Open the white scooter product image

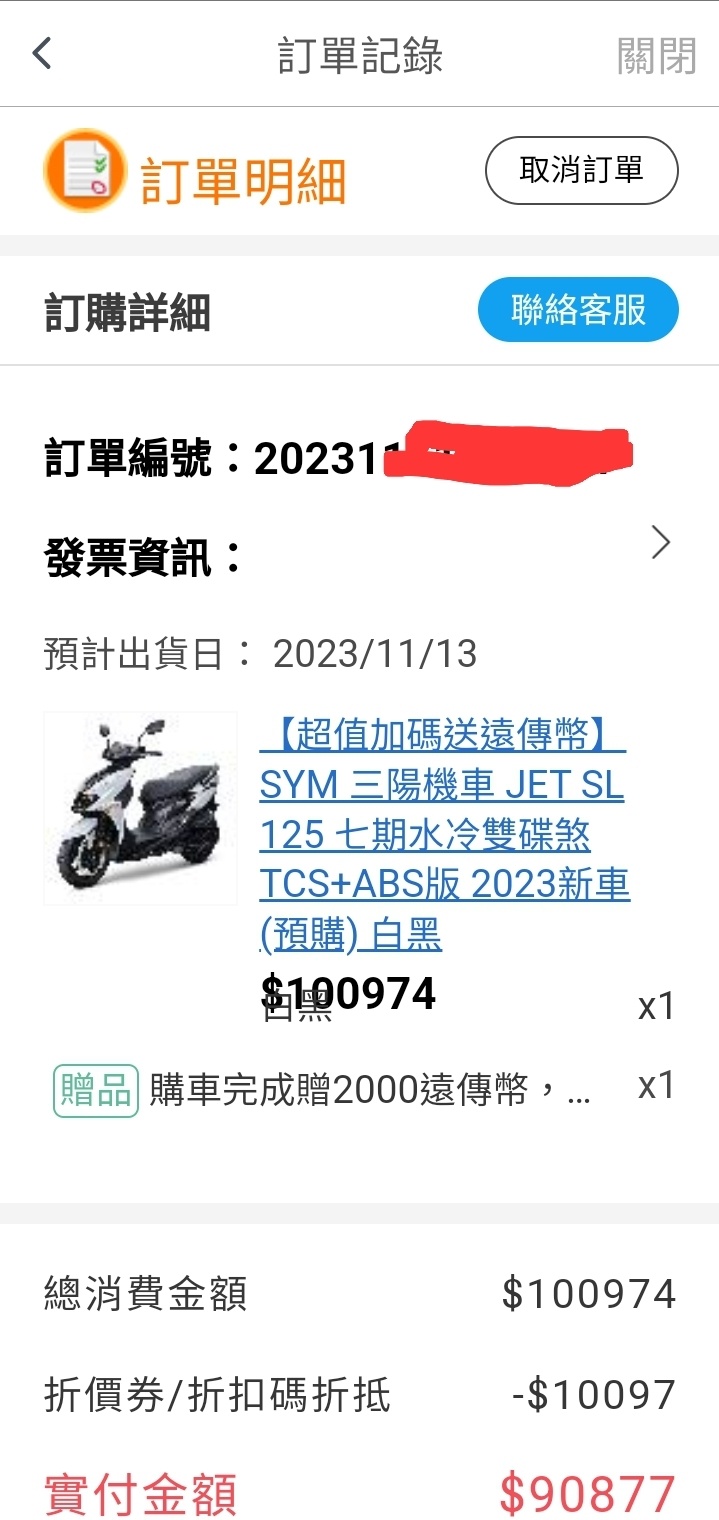[x=140, y=808]
